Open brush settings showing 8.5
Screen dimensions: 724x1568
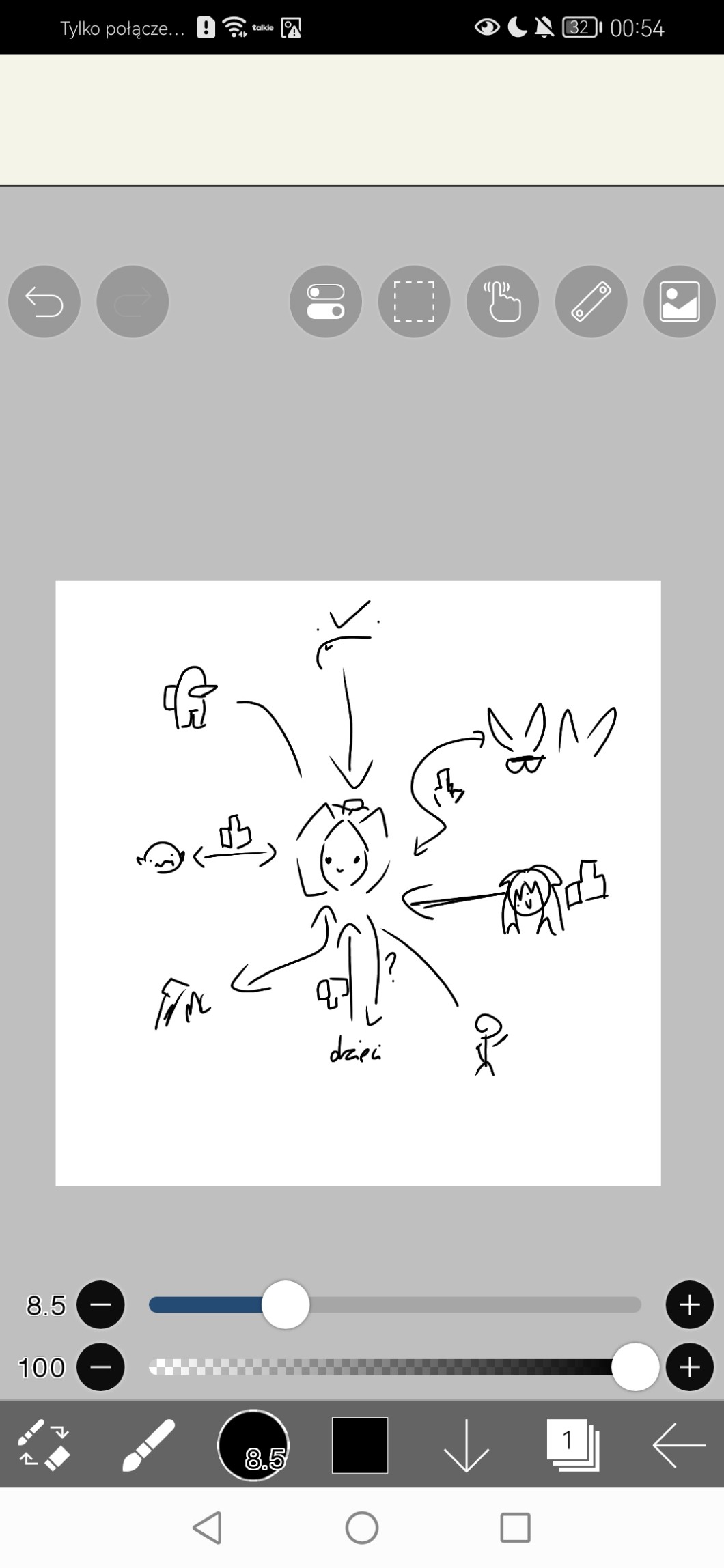tap(253, 1445)
